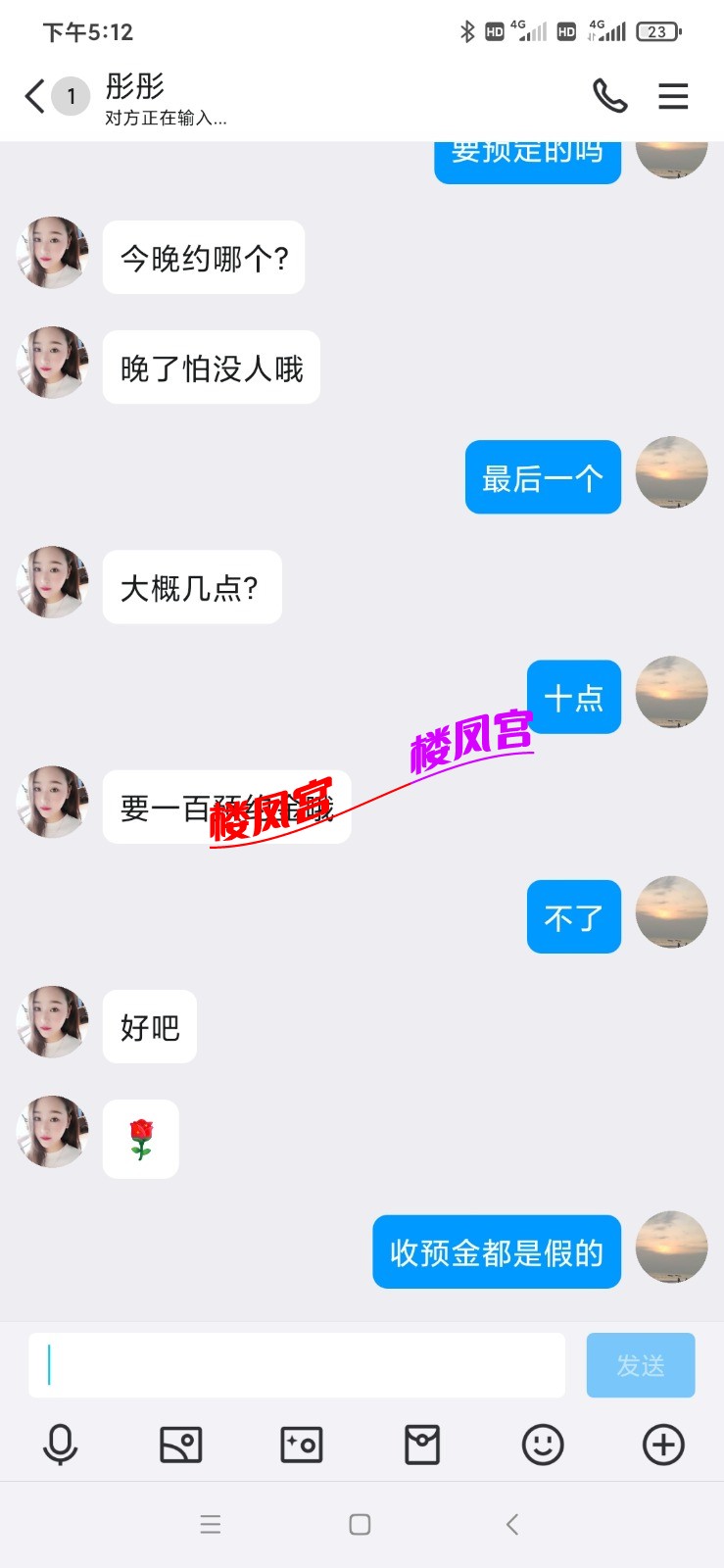The image size is (724, 1568).
Task: Open recent apps from navigation bar
Action: 211,1524
